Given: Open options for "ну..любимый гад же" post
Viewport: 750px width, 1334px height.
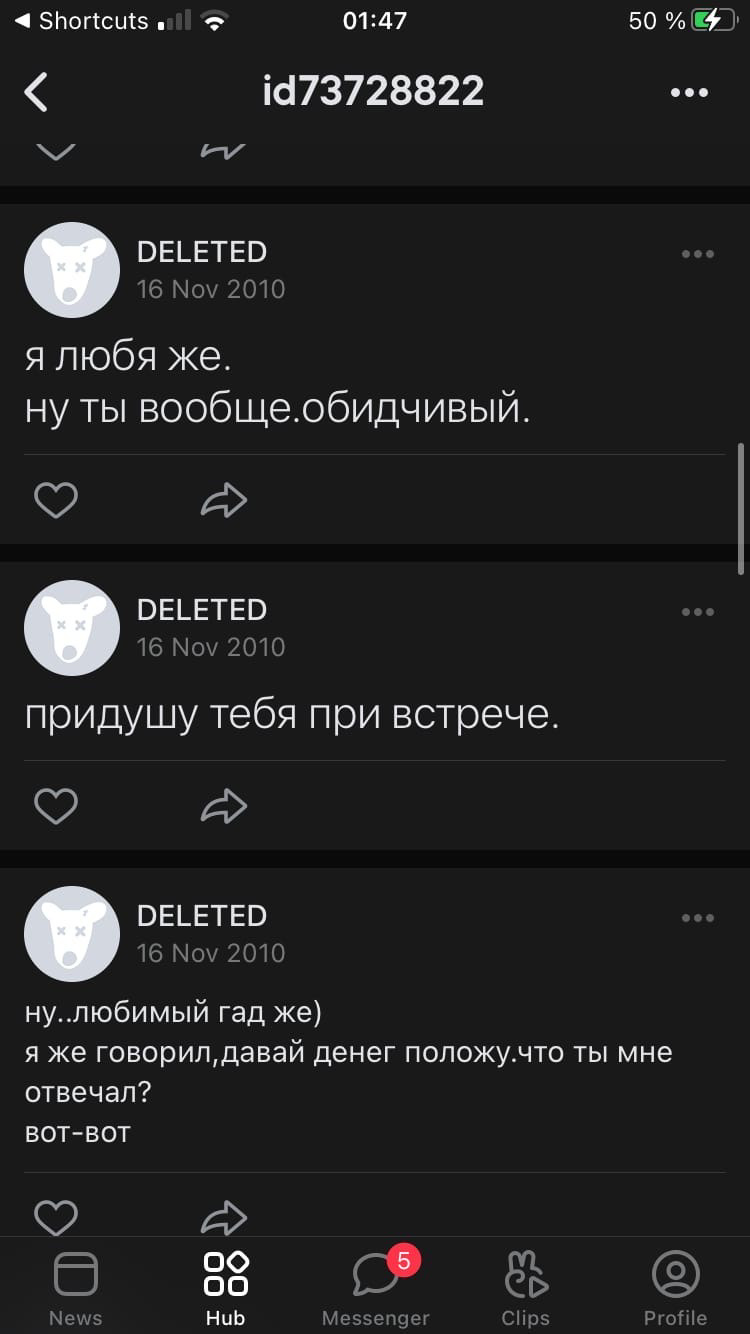Looking at the screenshot, I should coord(697,918).
